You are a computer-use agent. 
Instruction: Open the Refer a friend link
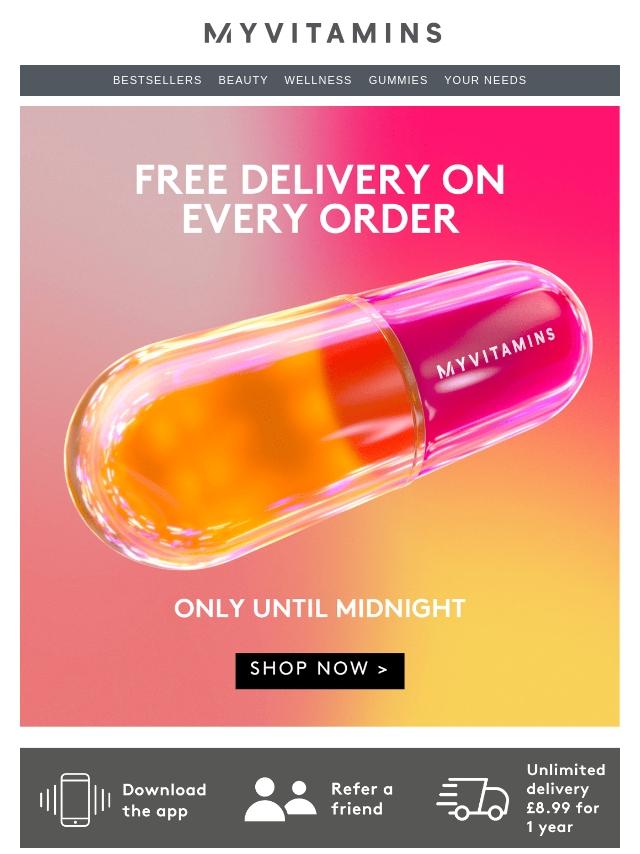pyautogui.click(x=320, y=799)
